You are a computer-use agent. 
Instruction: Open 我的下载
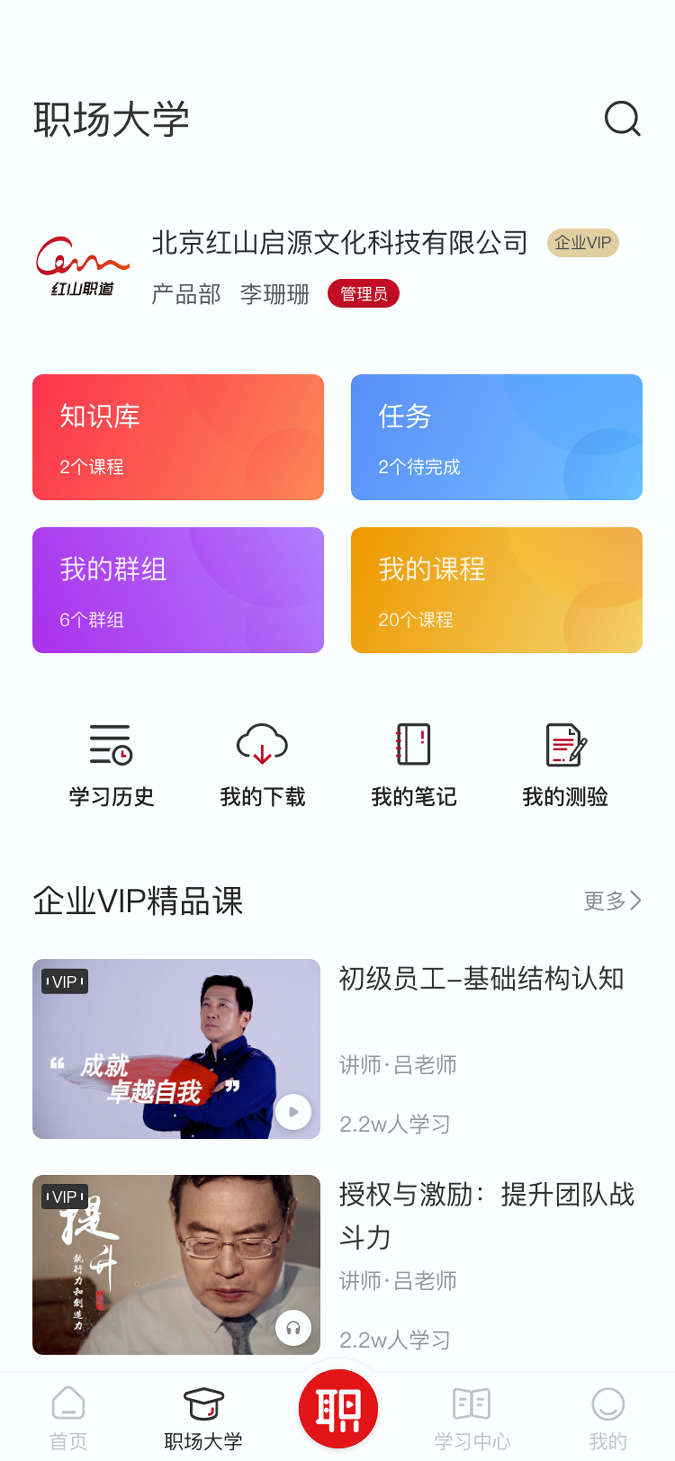click(x=262, y=765)
